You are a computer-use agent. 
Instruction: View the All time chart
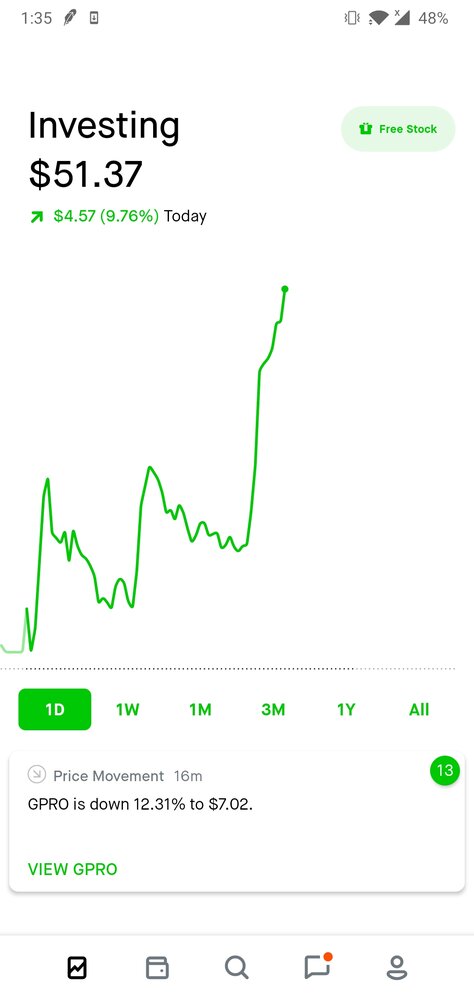pyautogui.click(x=418, y=709)
